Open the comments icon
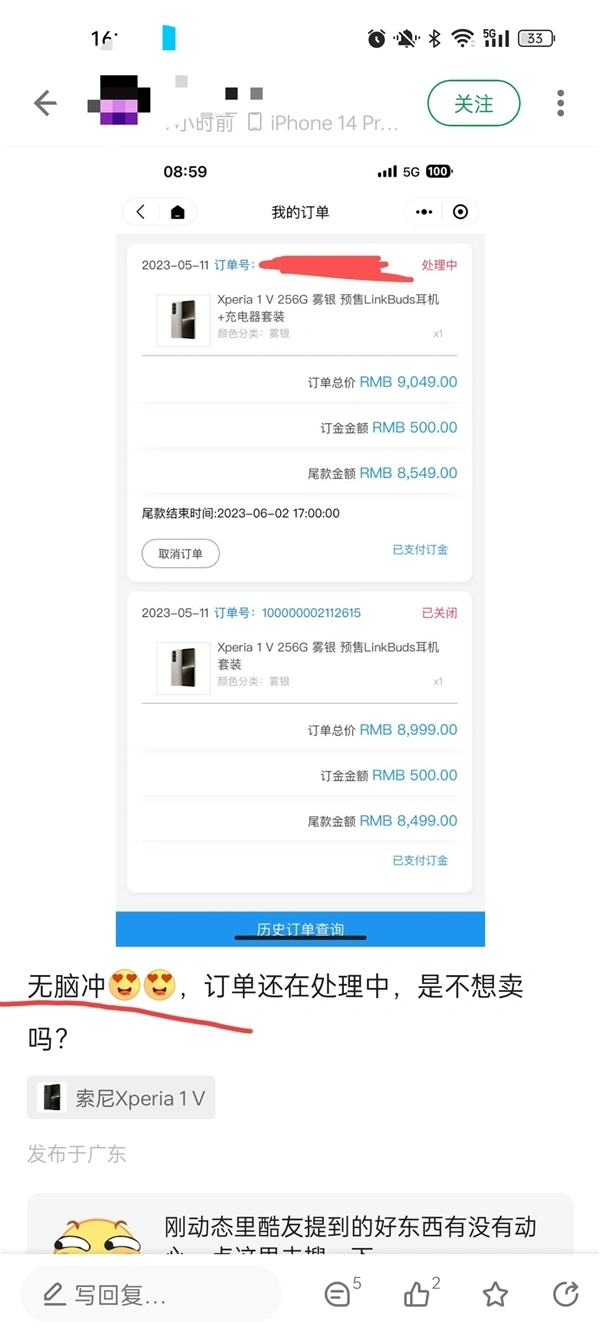This screenshot has width=600, height=1334. (x=338, y=1295)
